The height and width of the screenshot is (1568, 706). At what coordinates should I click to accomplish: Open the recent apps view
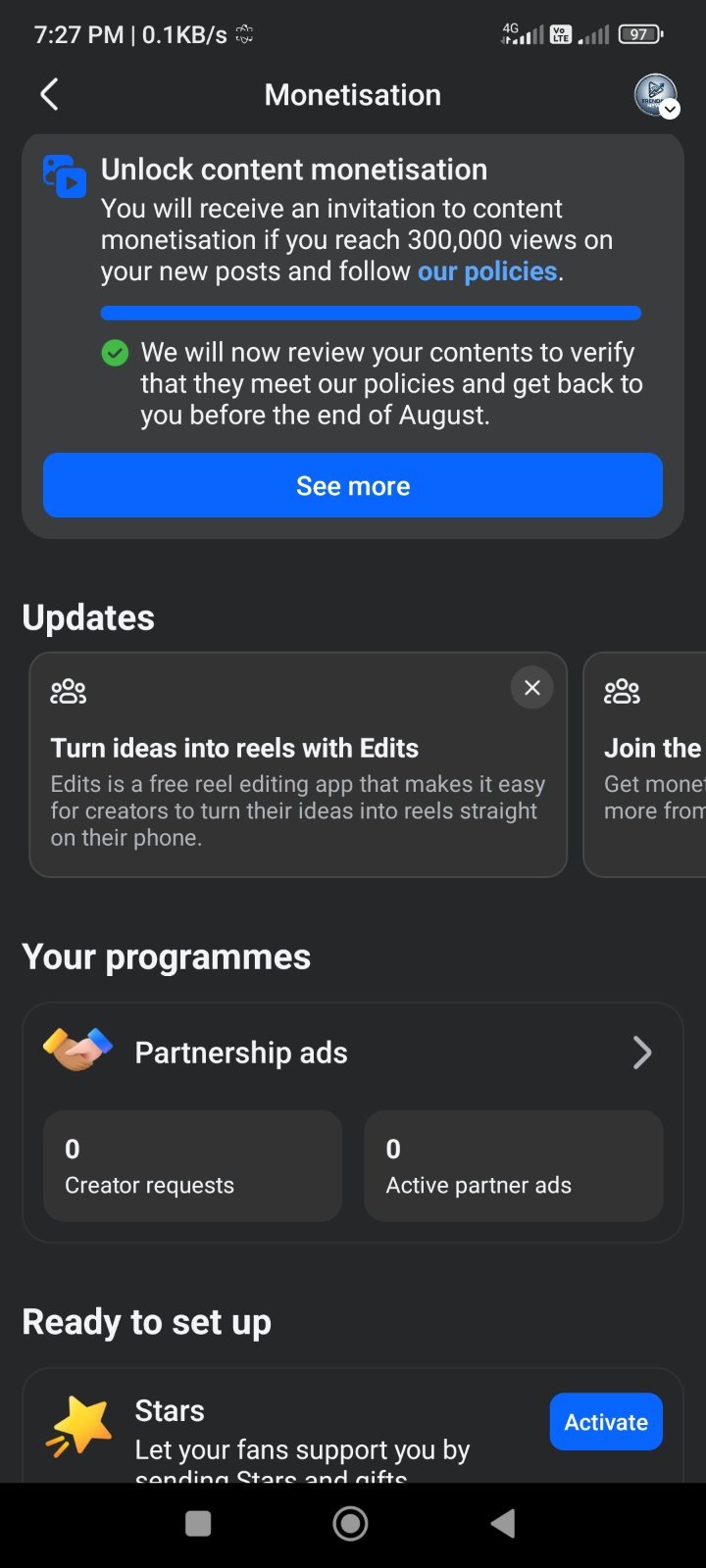pos(198,1524)
